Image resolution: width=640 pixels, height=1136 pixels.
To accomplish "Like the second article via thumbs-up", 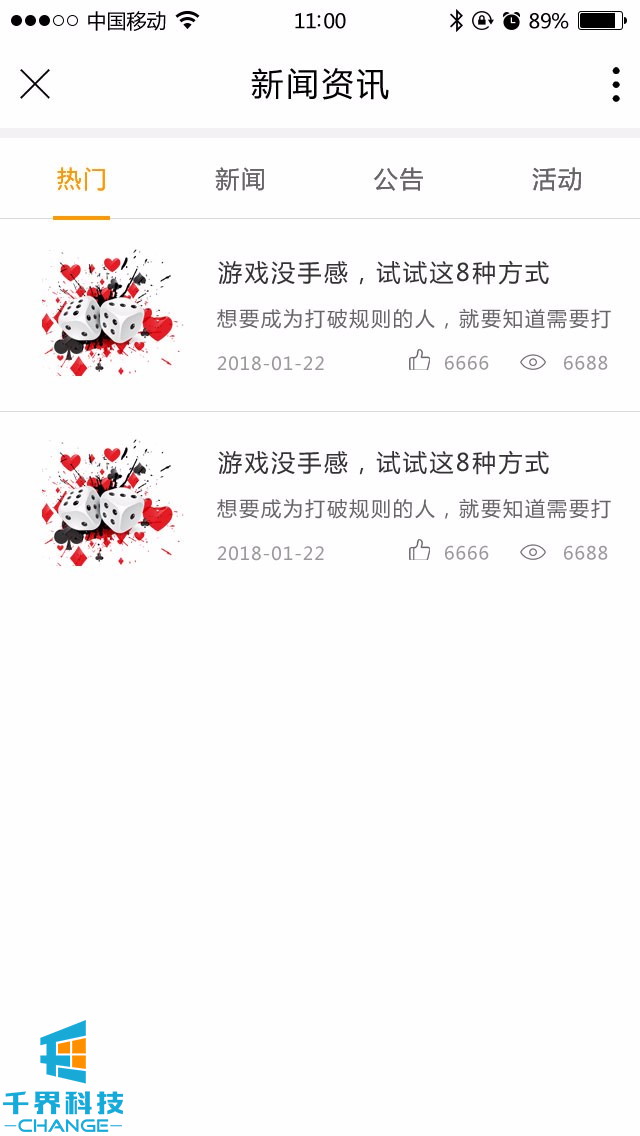I will [x=420, y=551].
